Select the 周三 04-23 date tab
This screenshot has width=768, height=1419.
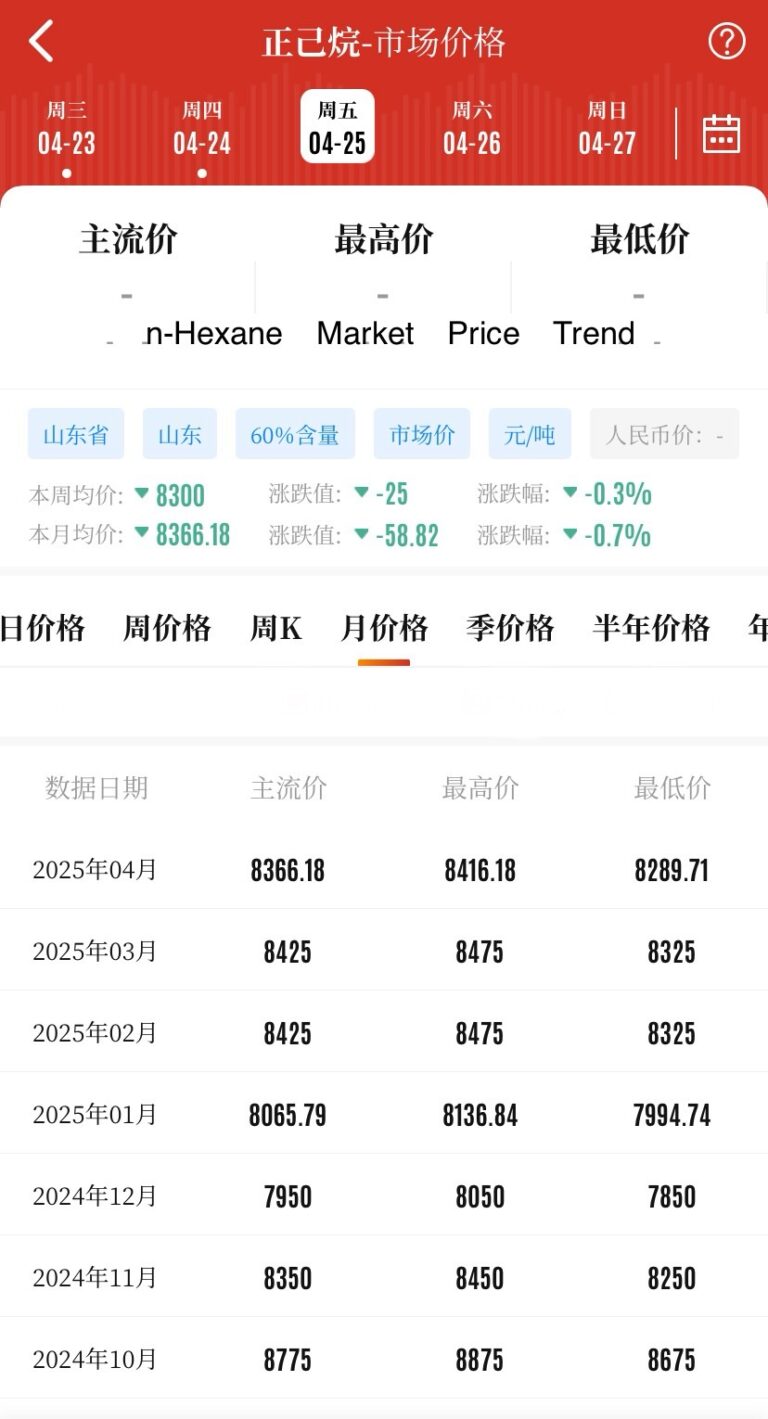pos(66,127)
